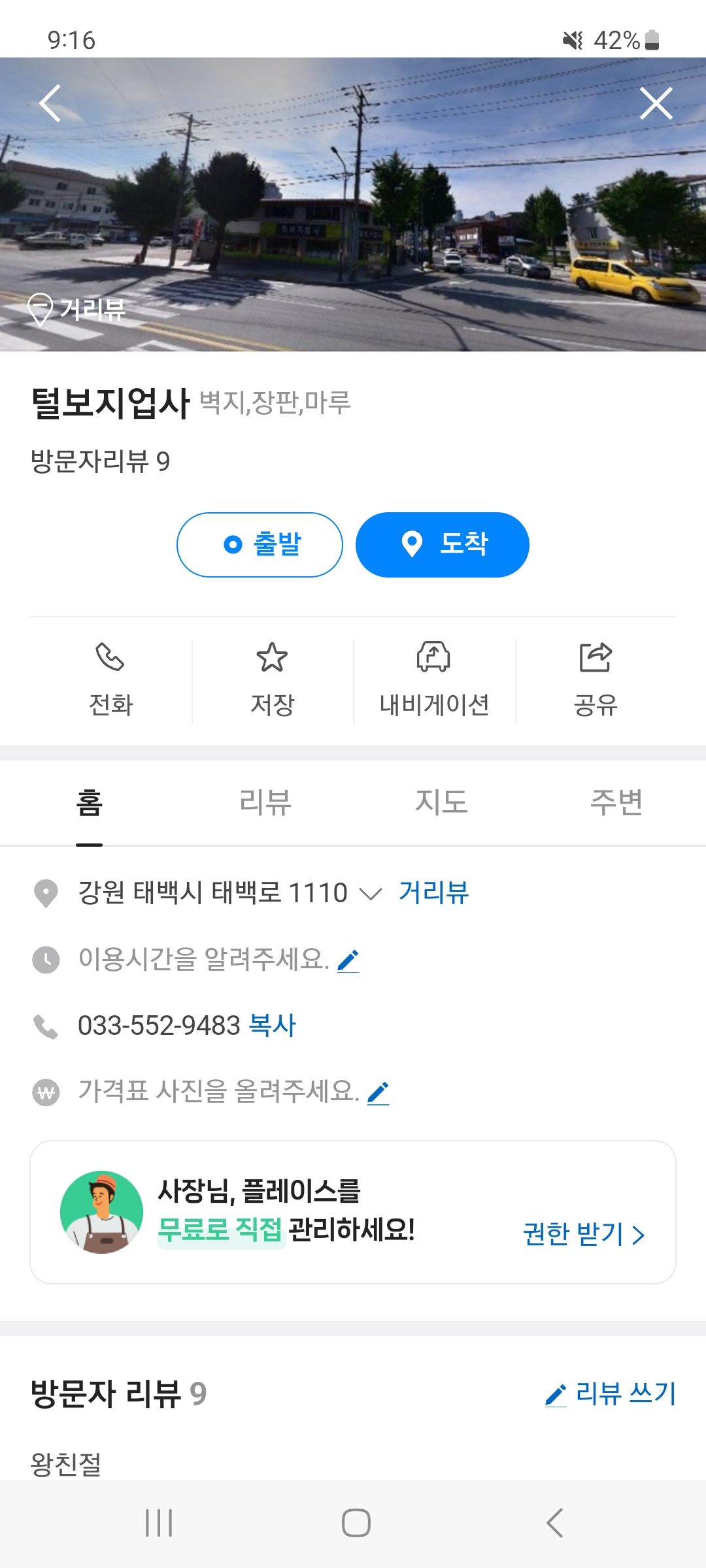Start 내비게이션 to this place
The height and width of the screenshot is (1568, 706).
[434, 679]
